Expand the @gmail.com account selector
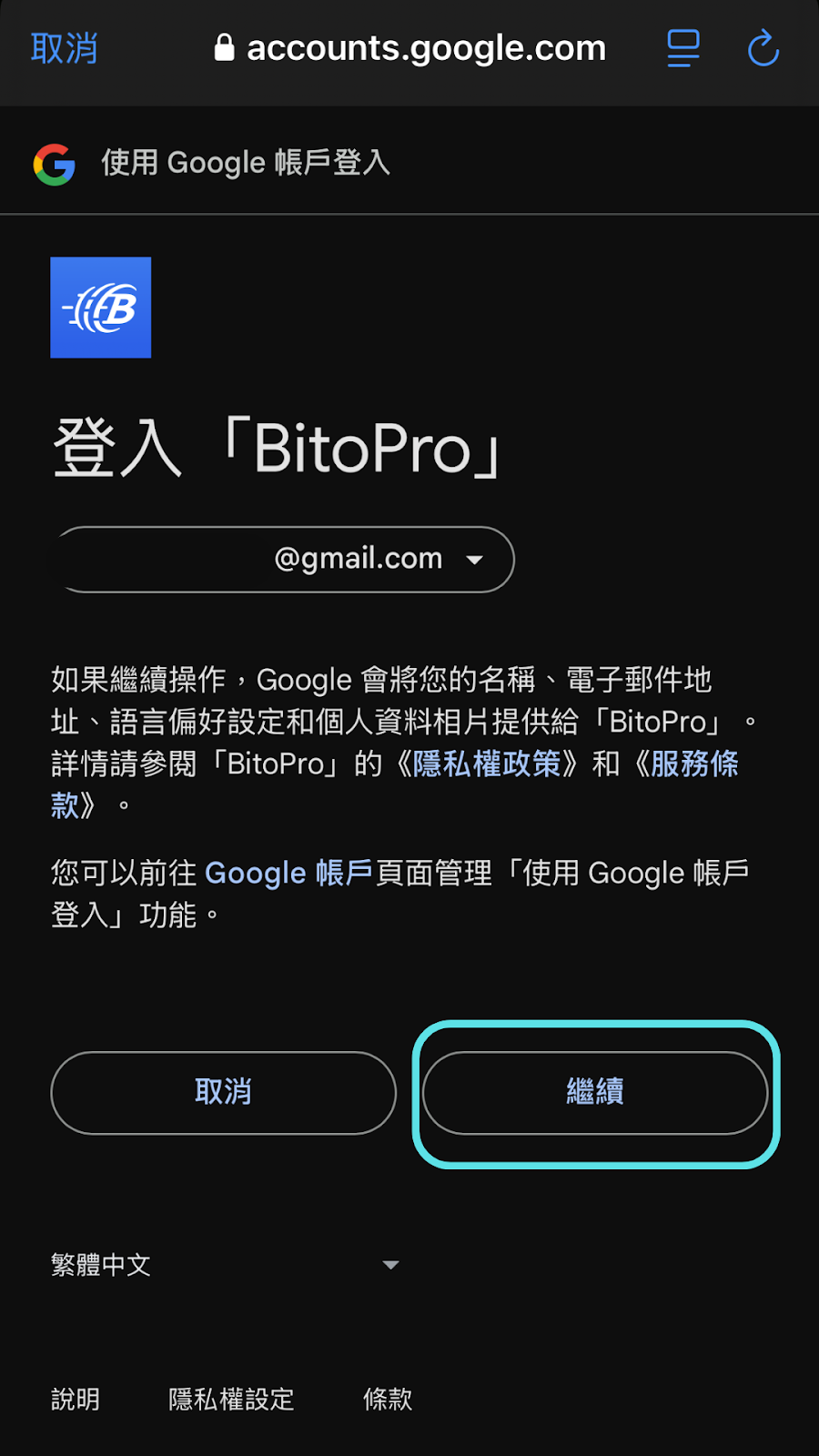Screen dimensions: 819x1456 point(286,559)
